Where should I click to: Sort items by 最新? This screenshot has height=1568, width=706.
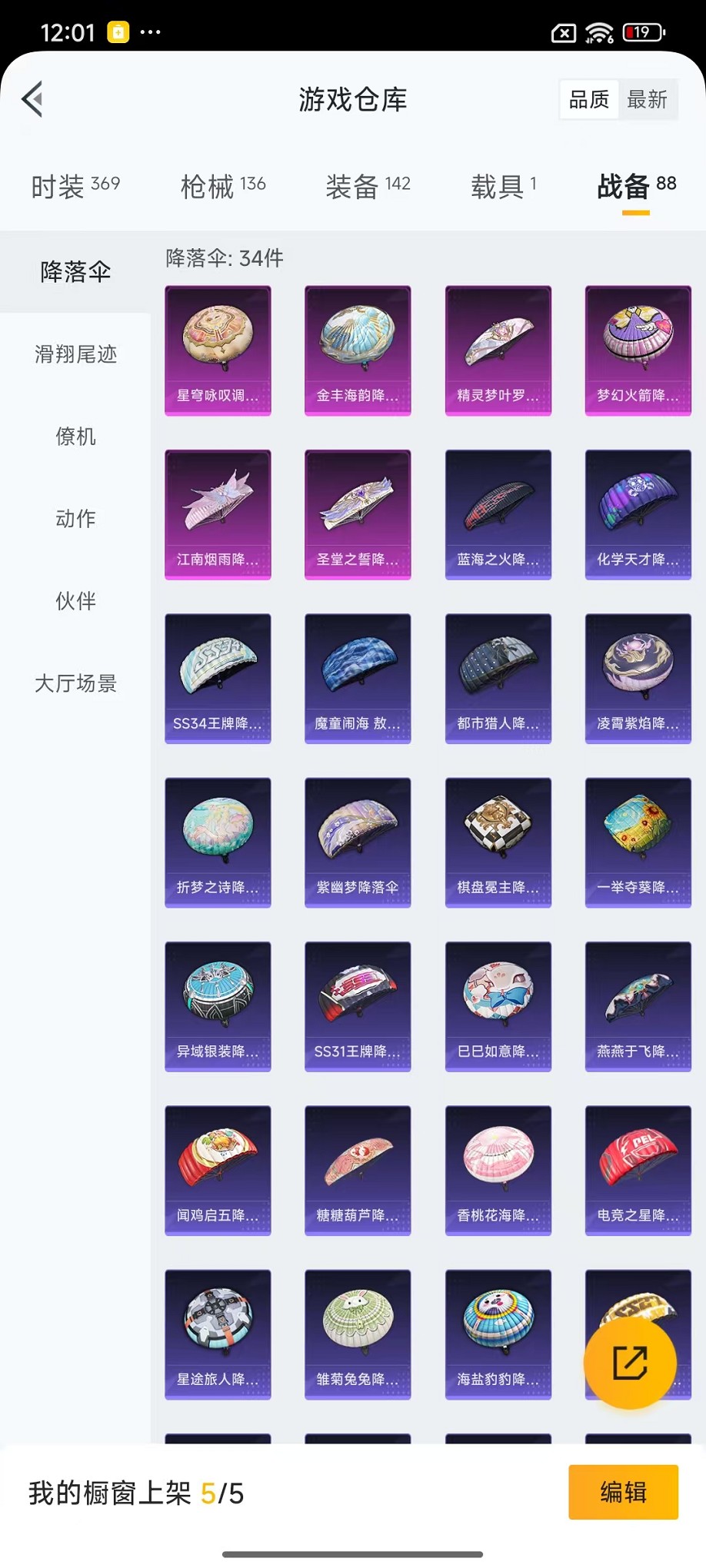point(647,99)
